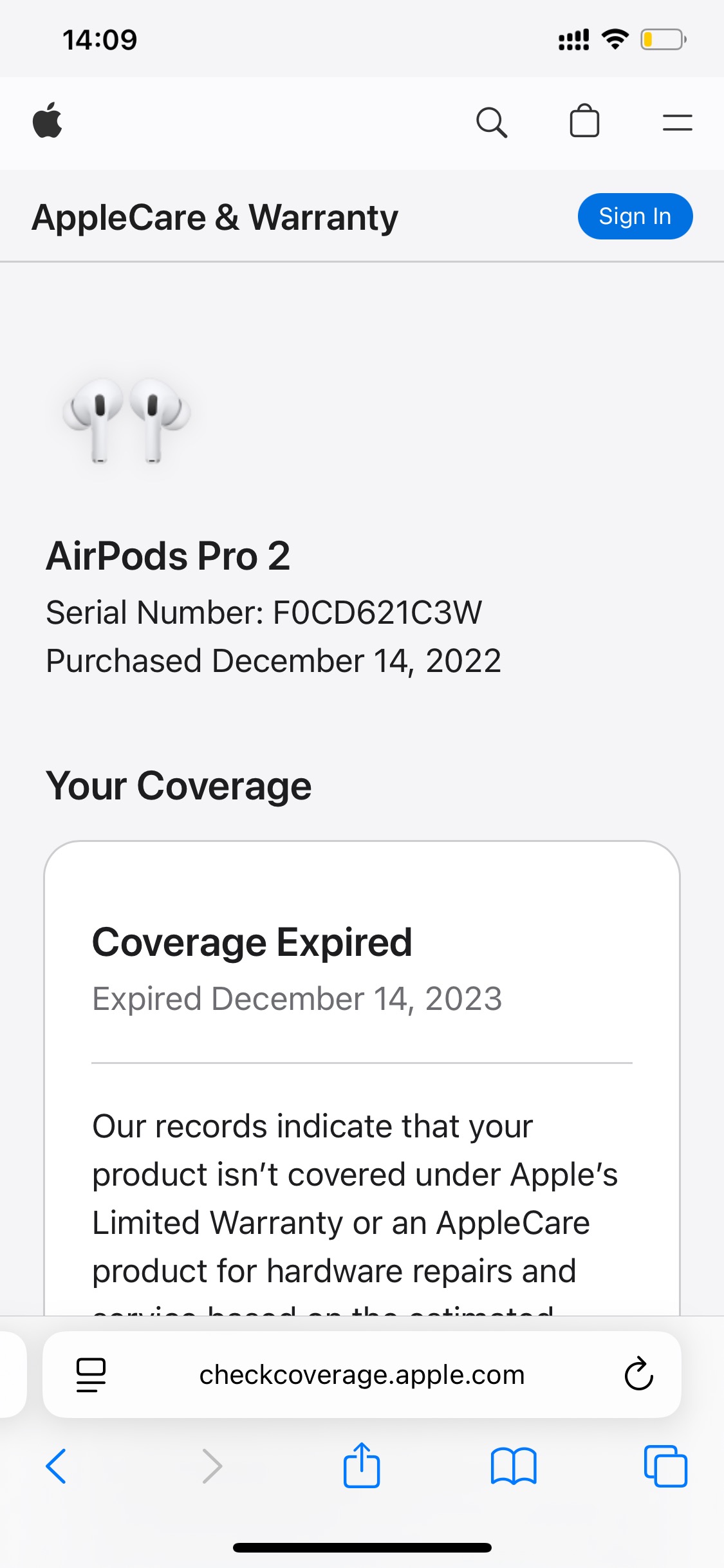This screenshot has width=724, height=1568.
Task: Open the search magnifier icon
Action: (492, 122)
